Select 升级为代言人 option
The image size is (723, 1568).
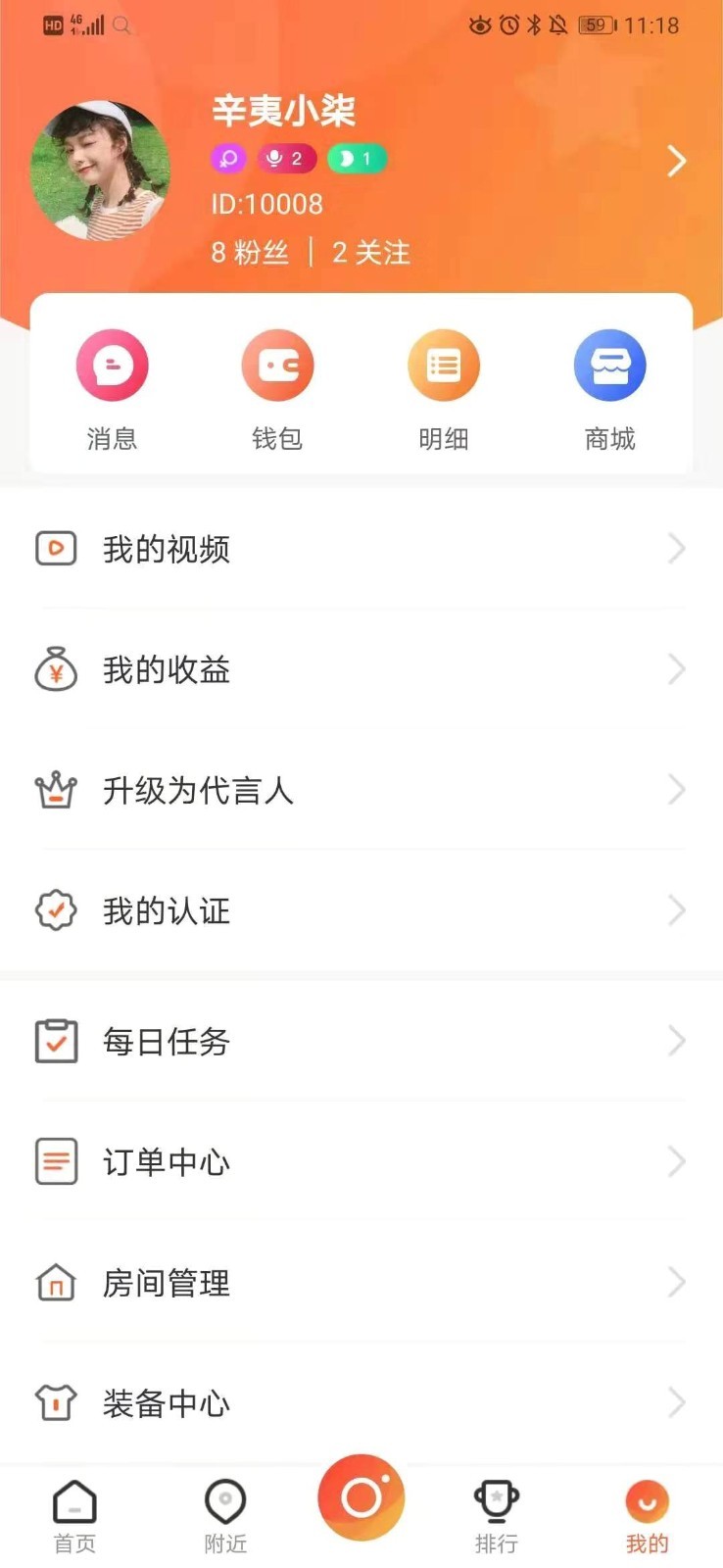click(361, 790)
